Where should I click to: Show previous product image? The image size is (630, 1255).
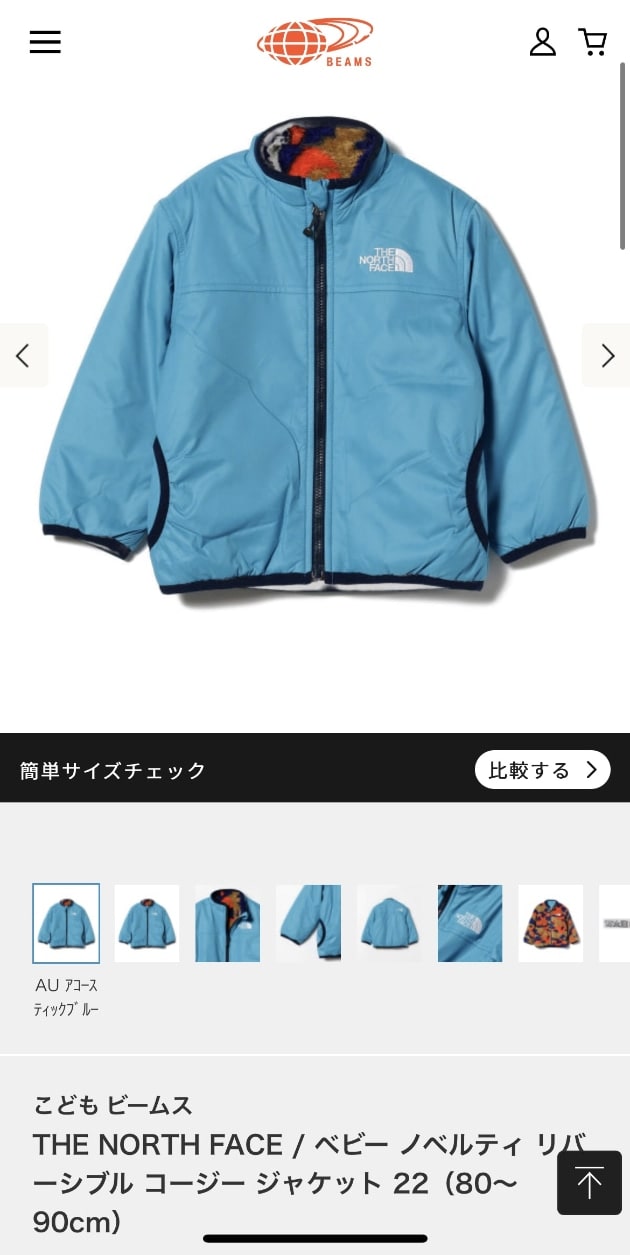pyautogui.click(x=23, y=355)
